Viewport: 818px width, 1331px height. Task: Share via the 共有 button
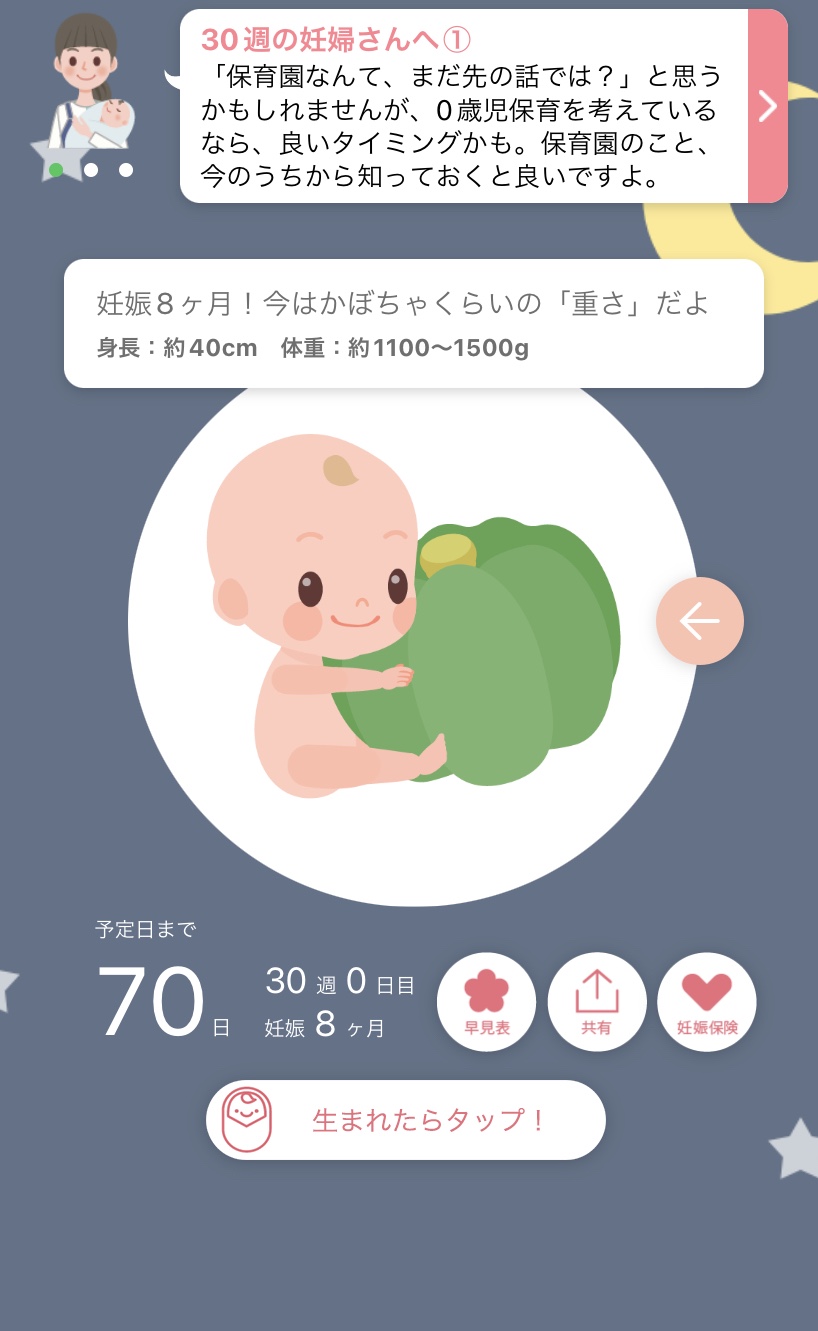[597, 1001]
